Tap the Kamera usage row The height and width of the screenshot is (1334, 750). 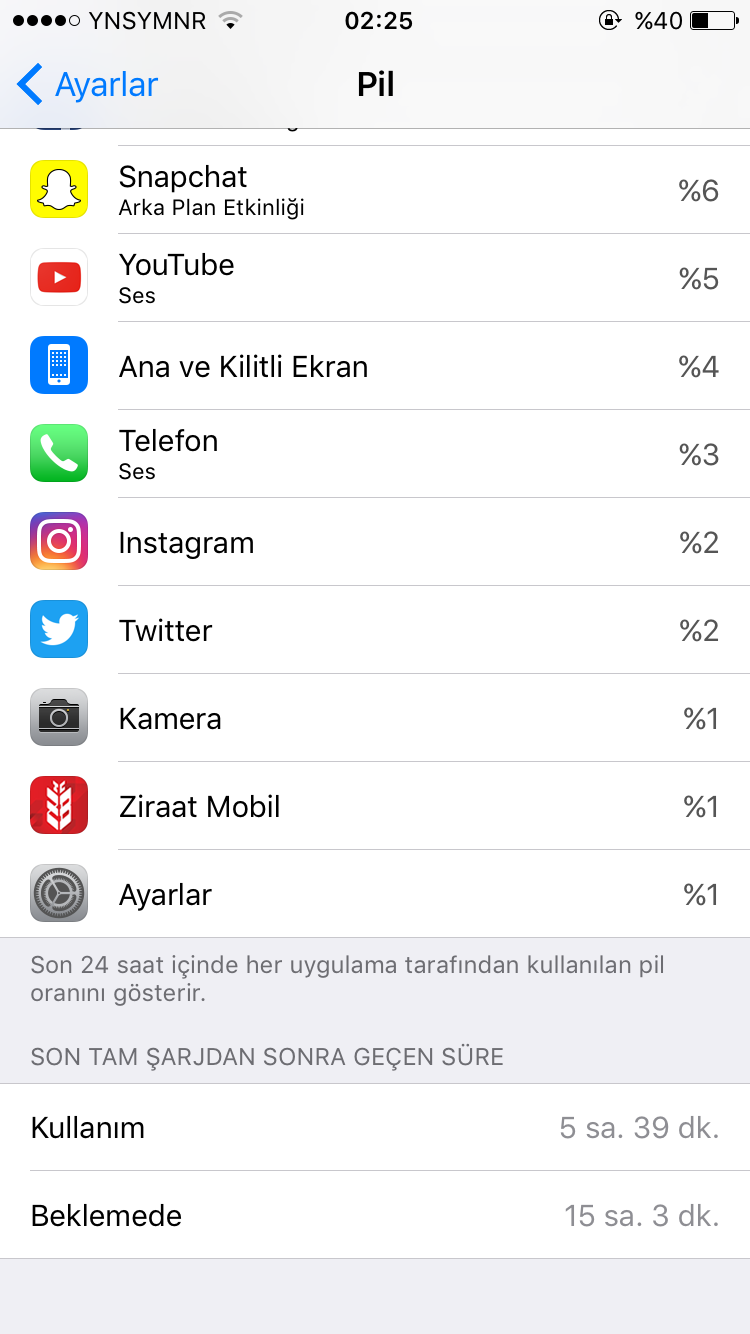coord(375,718)
